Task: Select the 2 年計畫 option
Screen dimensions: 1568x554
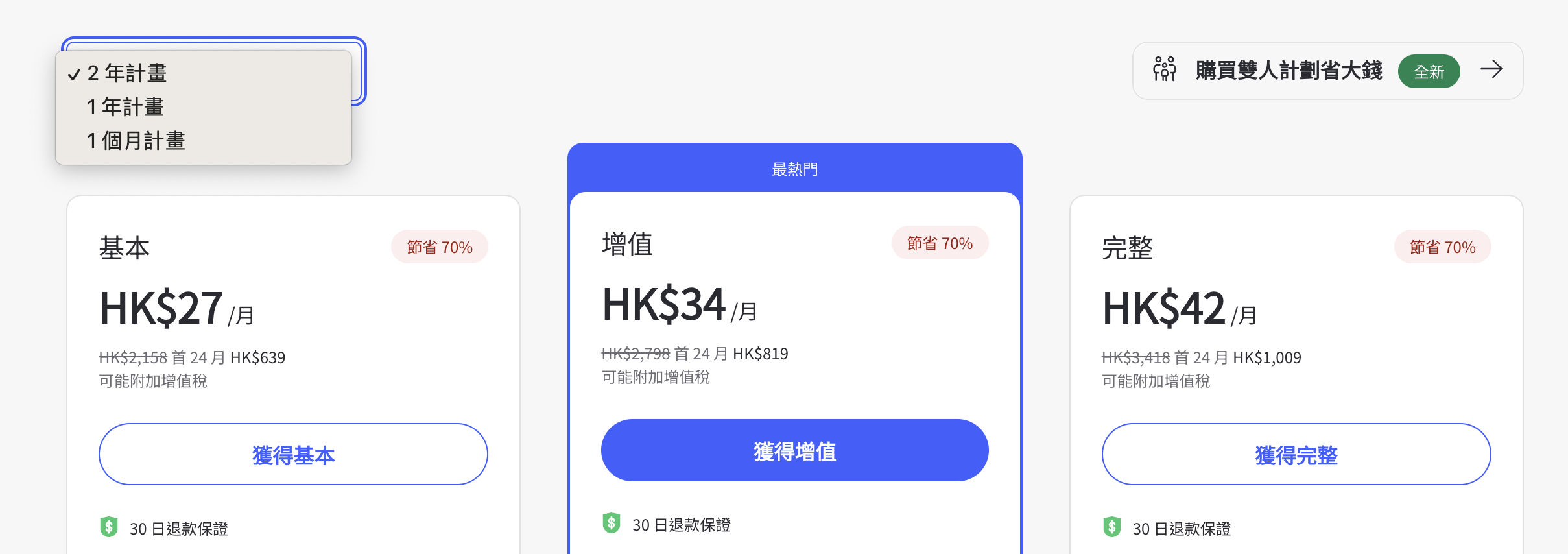Action: (x=127, y=73)
